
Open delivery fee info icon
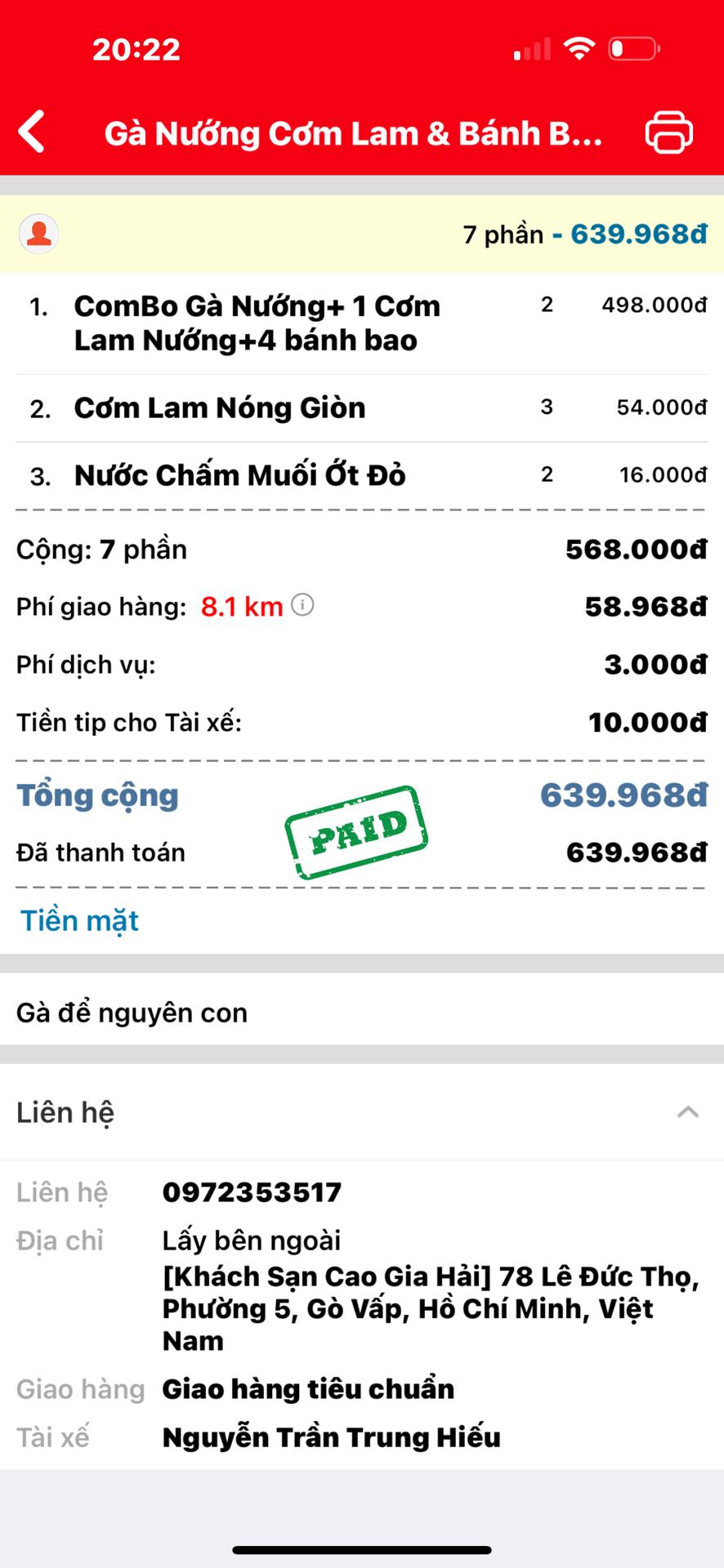[302, 605]
